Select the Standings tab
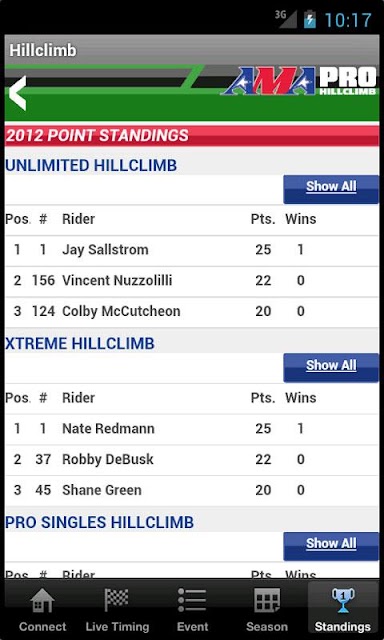This screenshot has width=384, height=640. pos(342,609)
